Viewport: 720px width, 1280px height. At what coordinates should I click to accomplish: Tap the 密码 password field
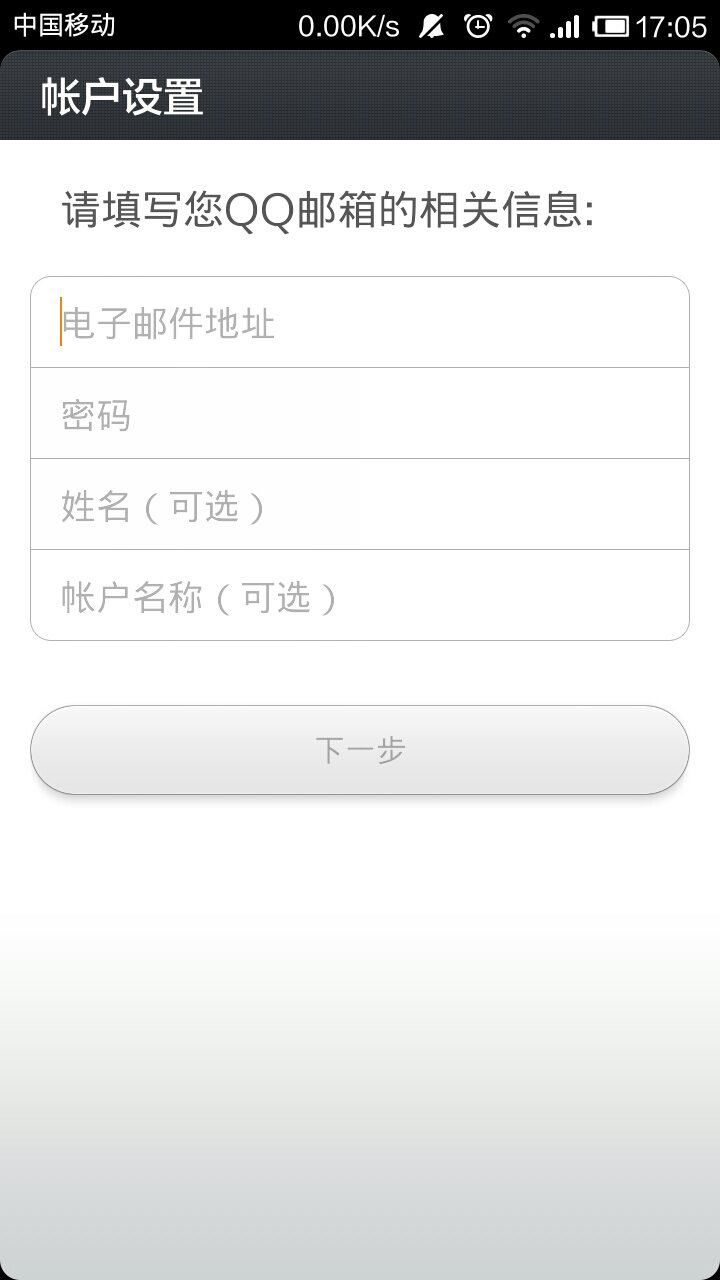(360, 413)
